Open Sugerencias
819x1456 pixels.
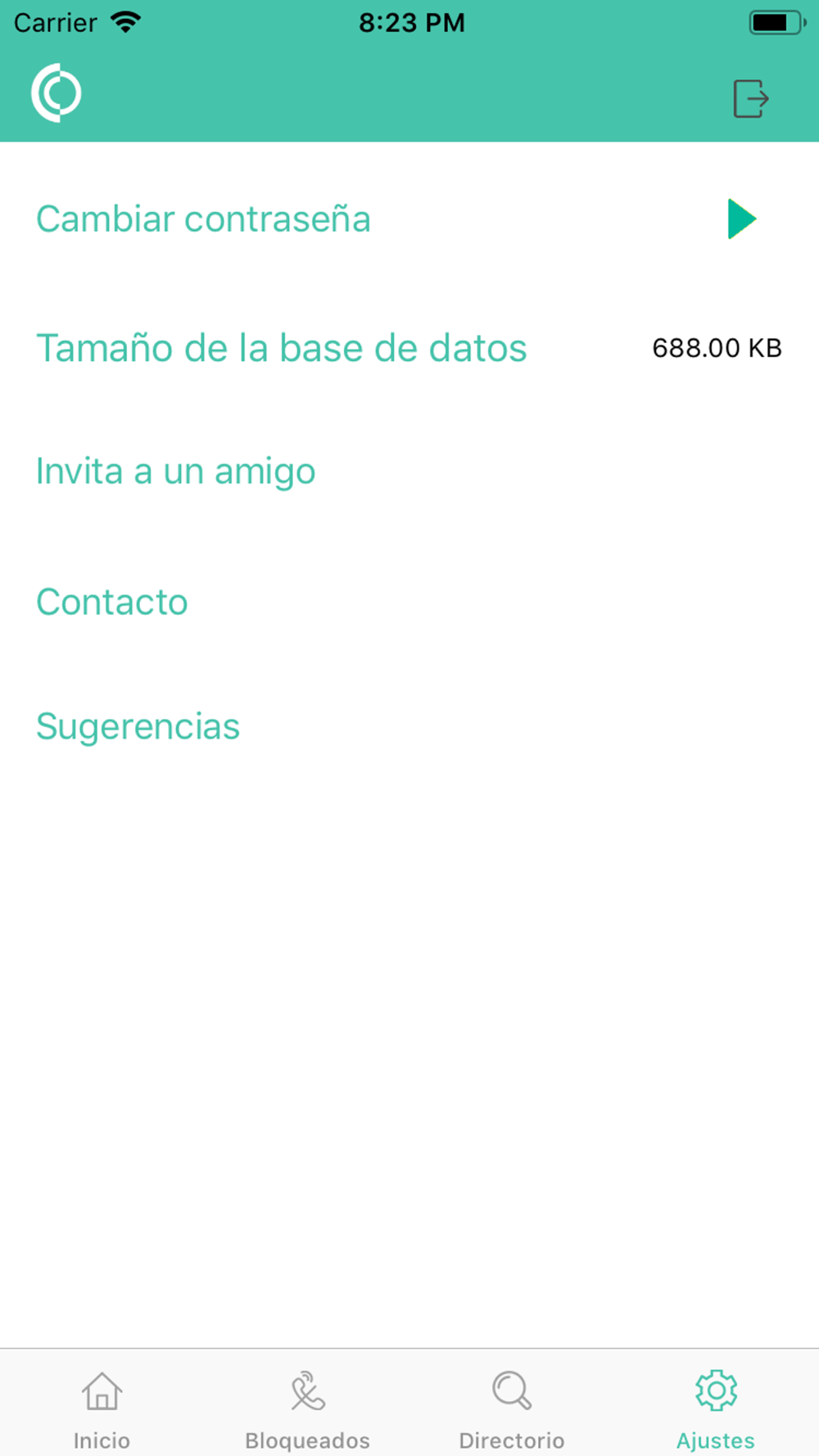point(409,726)
